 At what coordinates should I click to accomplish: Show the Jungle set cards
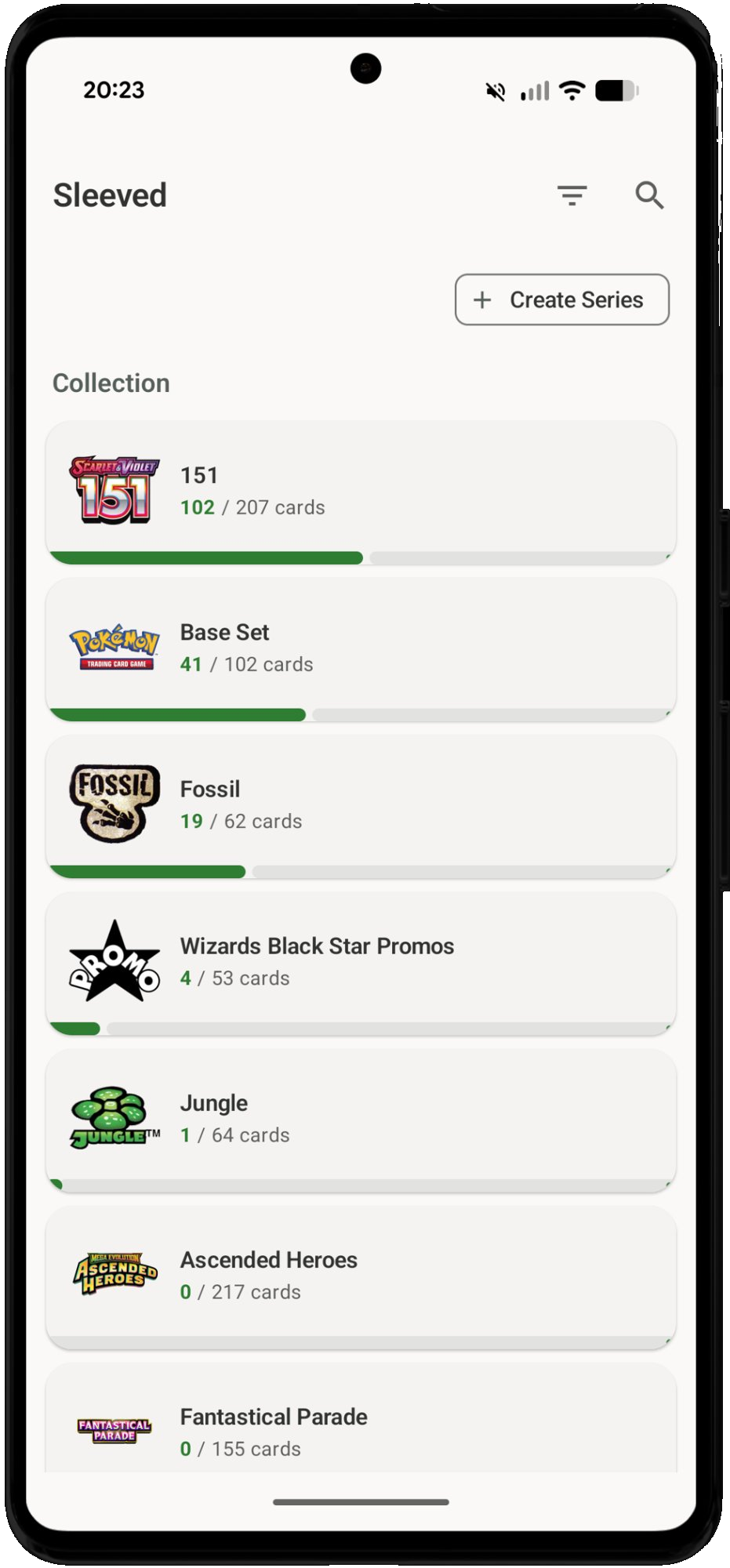(x=361, y=1119)
